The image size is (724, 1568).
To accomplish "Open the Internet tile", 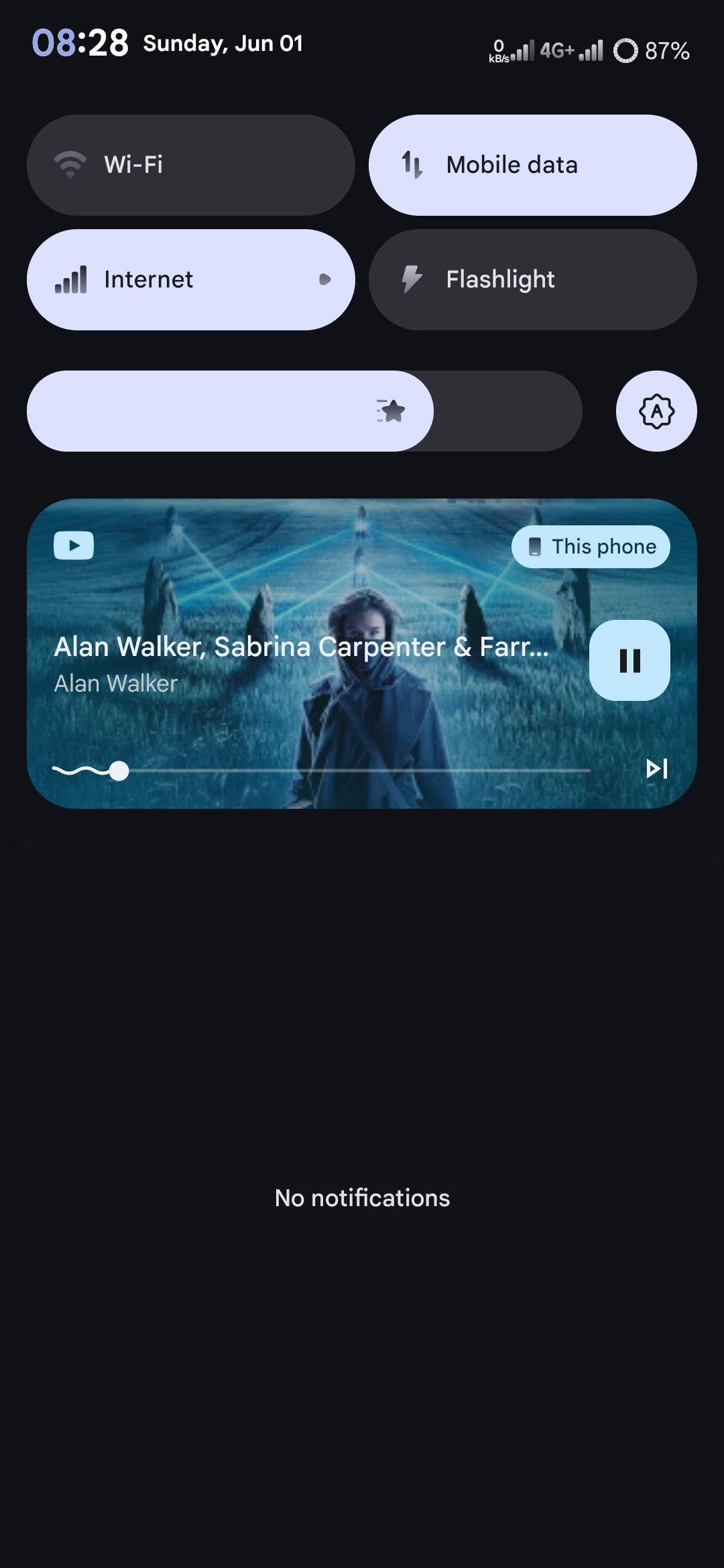I will (191, 279).
